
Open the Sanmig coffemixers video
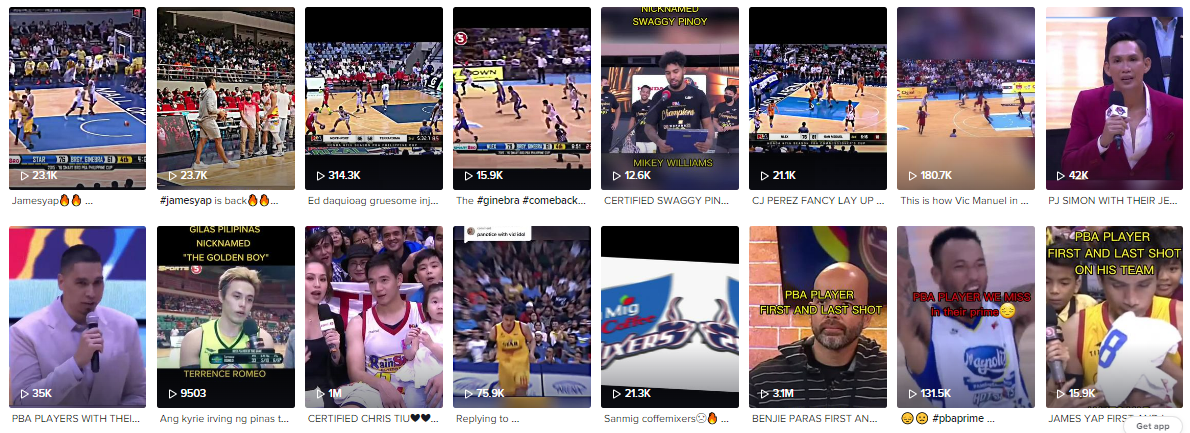point(669,316)
